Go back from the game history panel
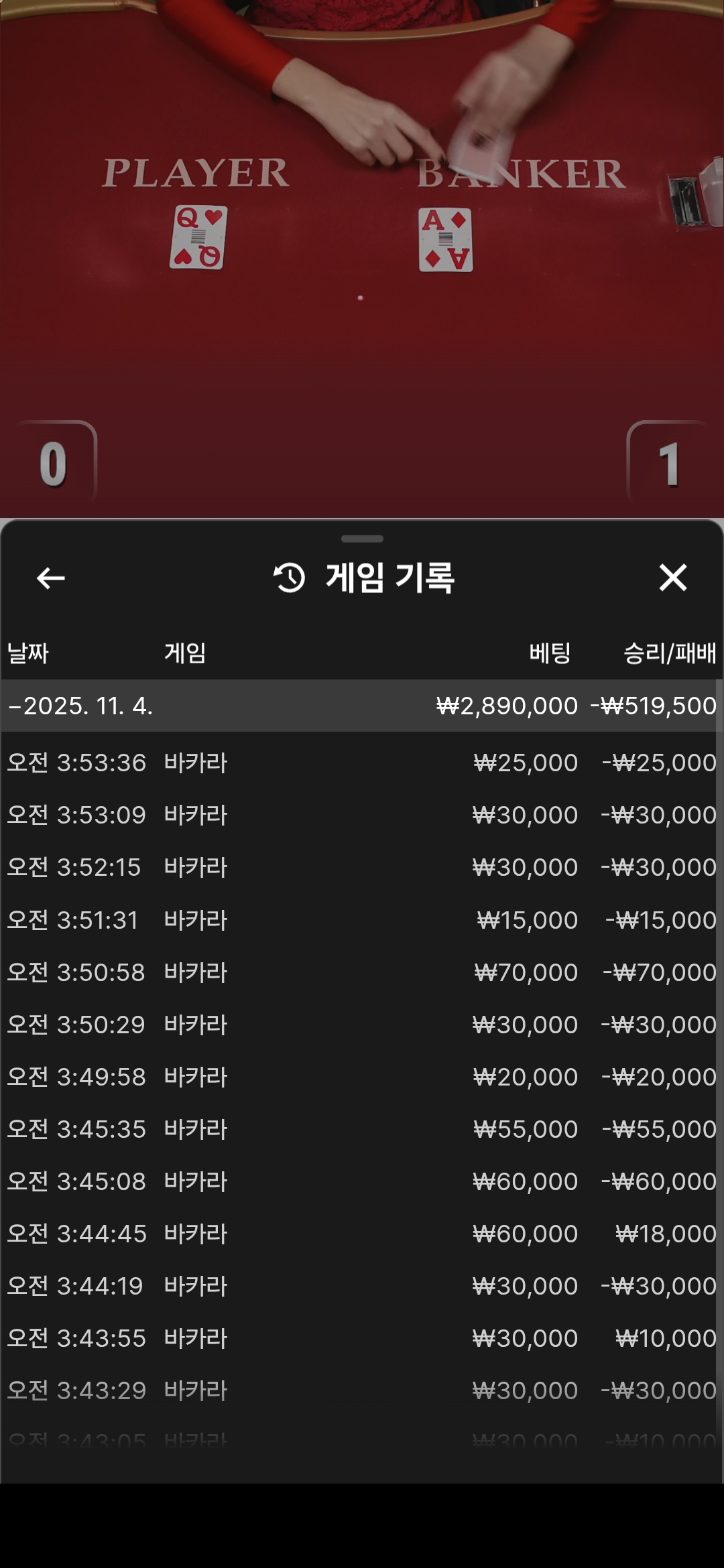This screenshot has width=724, height=1568. pos(50,578)
